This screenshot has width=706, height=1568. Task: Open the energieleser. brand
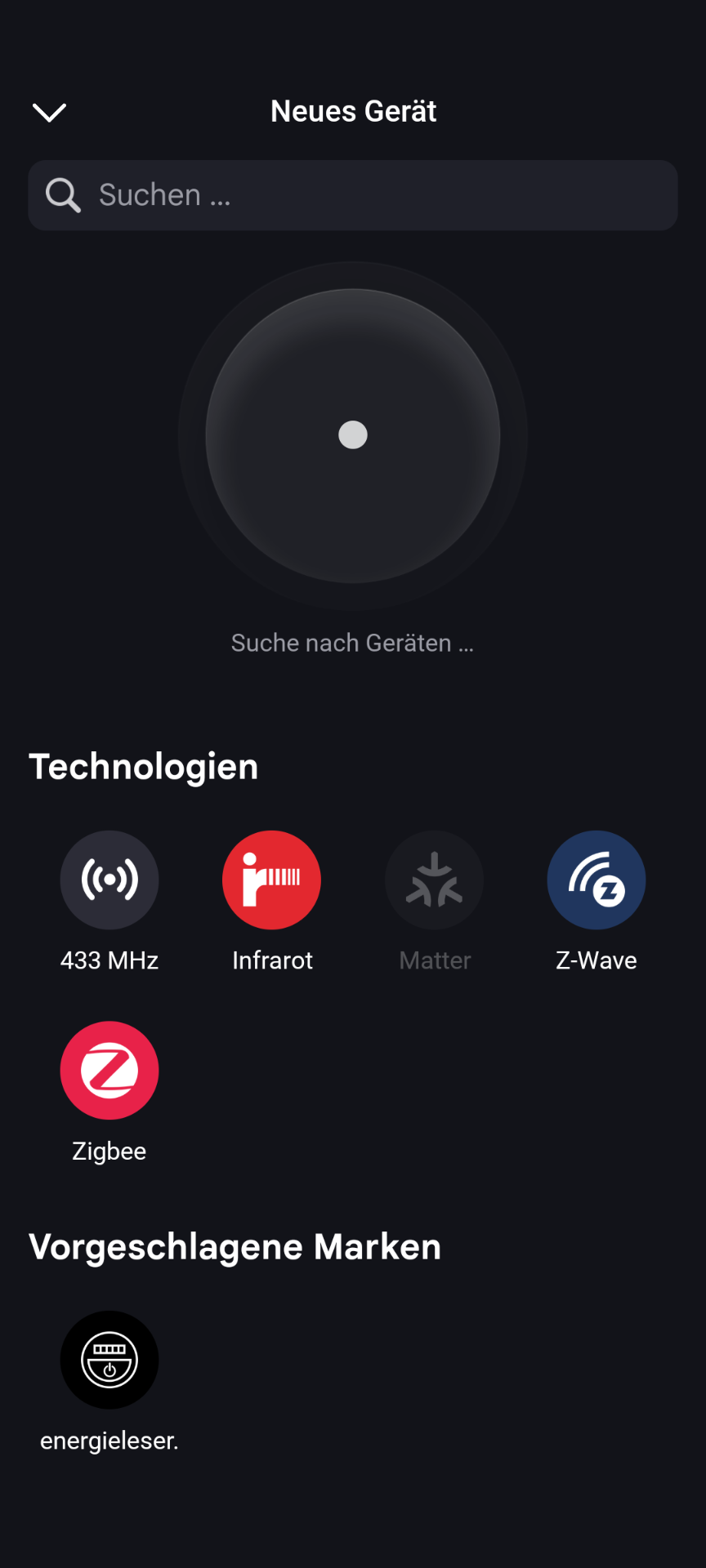tap(109, 1361)
